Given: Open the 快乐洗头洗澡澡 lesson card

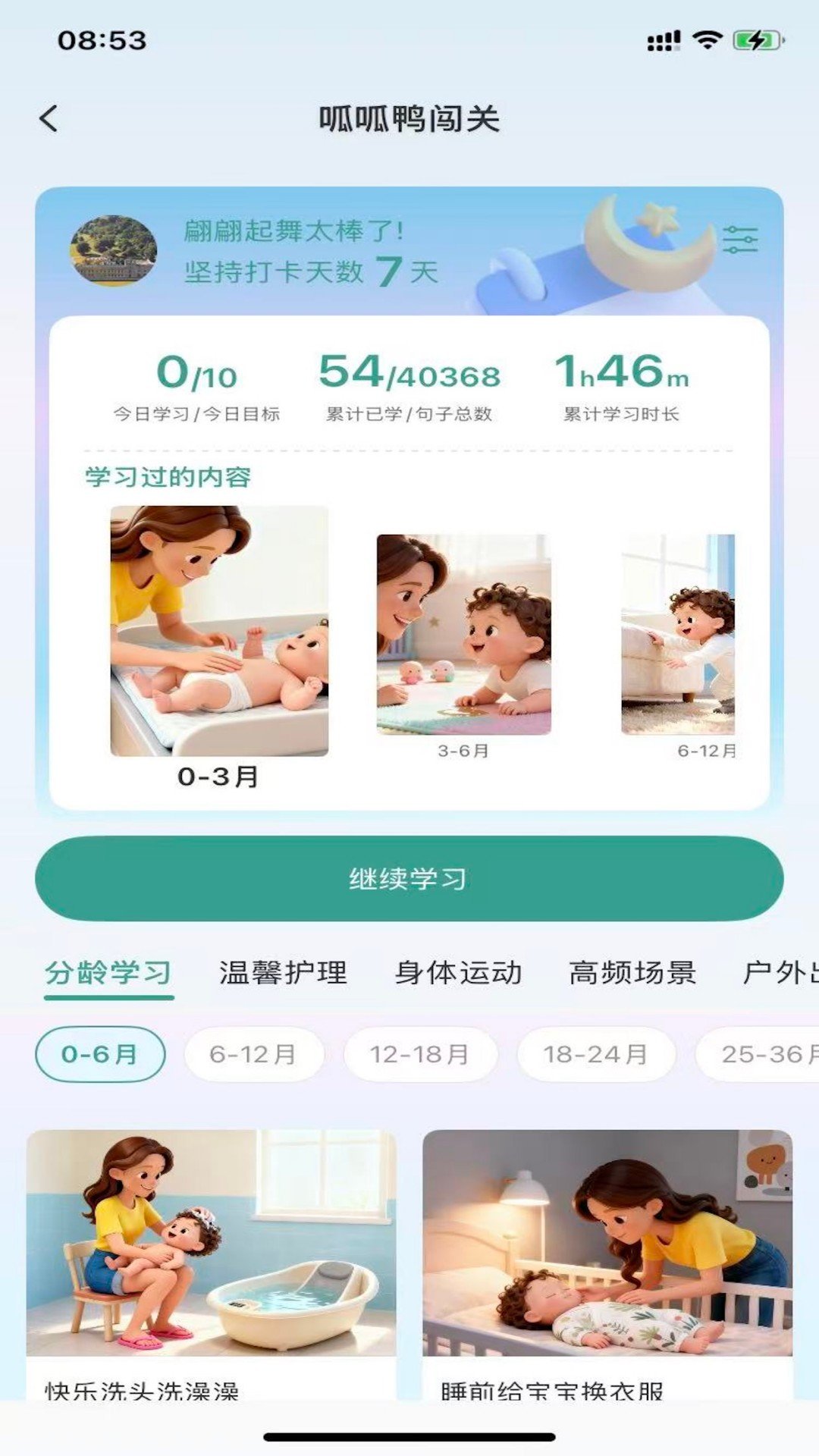Looking at the screenshot, I should (211, 1264).
